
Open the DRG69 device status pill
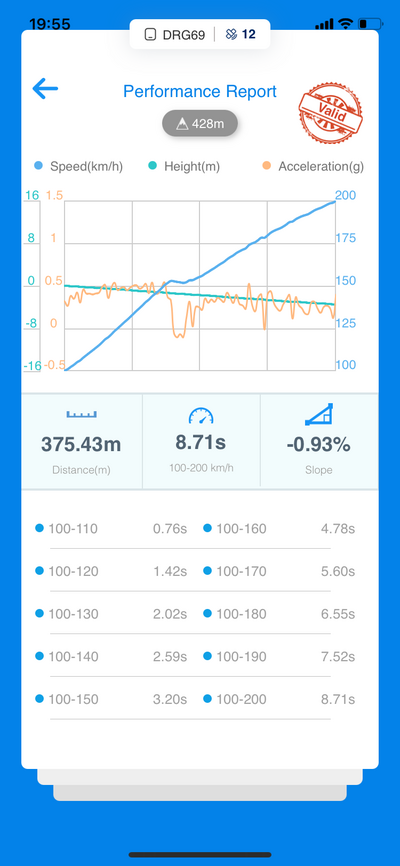click(x=200, y=34)
